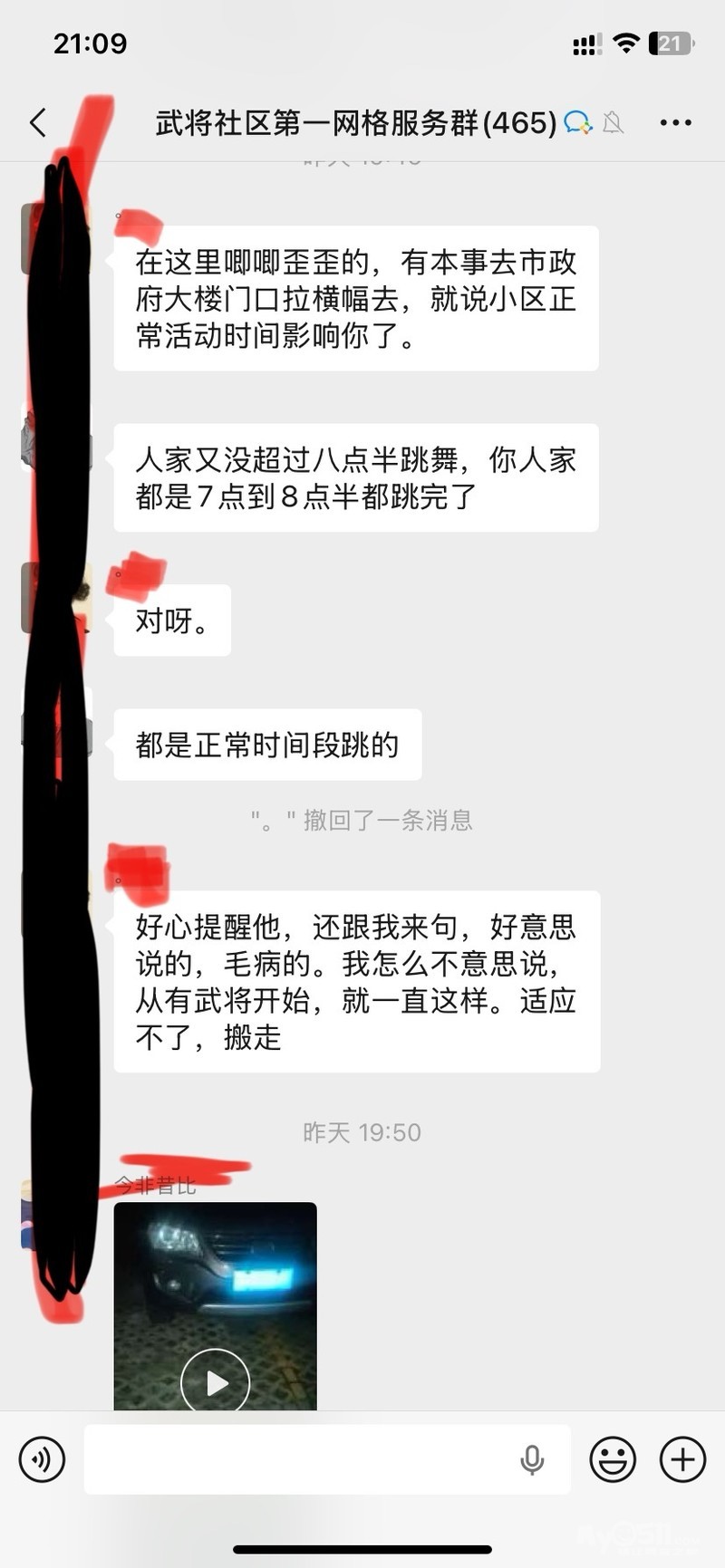Viewport: 725px width, 1568px height.
Task: Focus the message text field
Action: point(299,1459)
